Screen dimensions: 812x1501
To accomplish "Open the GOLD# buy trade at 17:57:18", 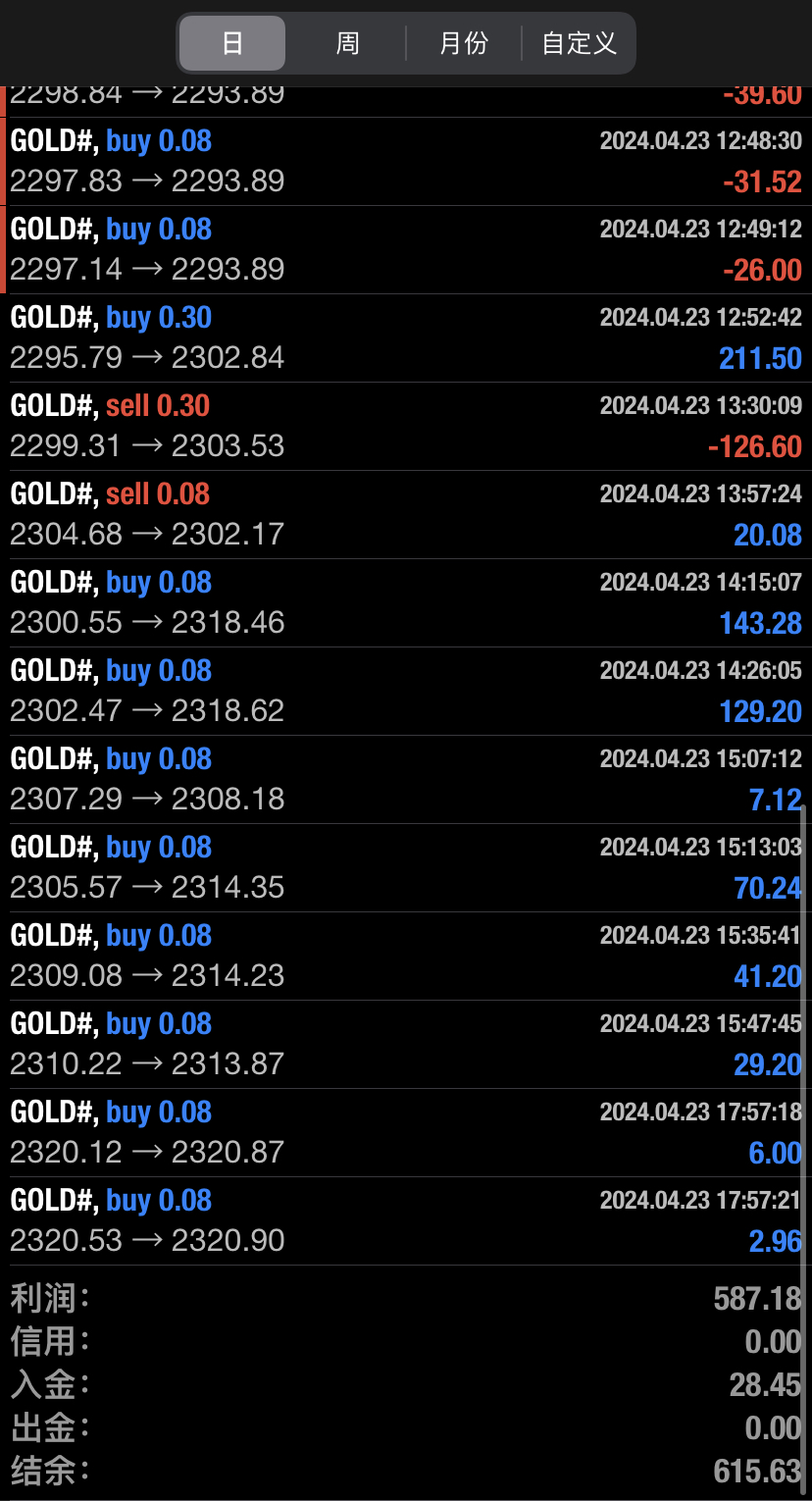I will pyautogui.click(x=406, y=1132).
